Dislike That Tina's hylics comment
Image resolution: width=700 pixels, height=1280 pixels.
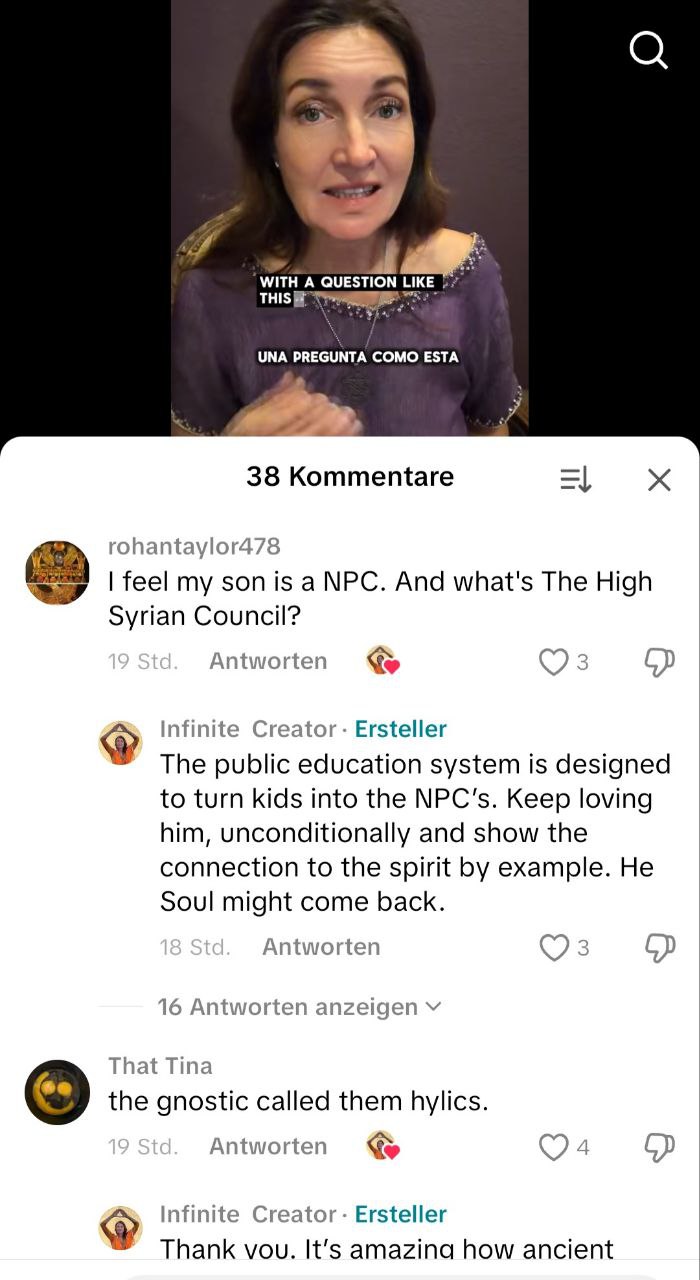click(x=659, y=1147)
